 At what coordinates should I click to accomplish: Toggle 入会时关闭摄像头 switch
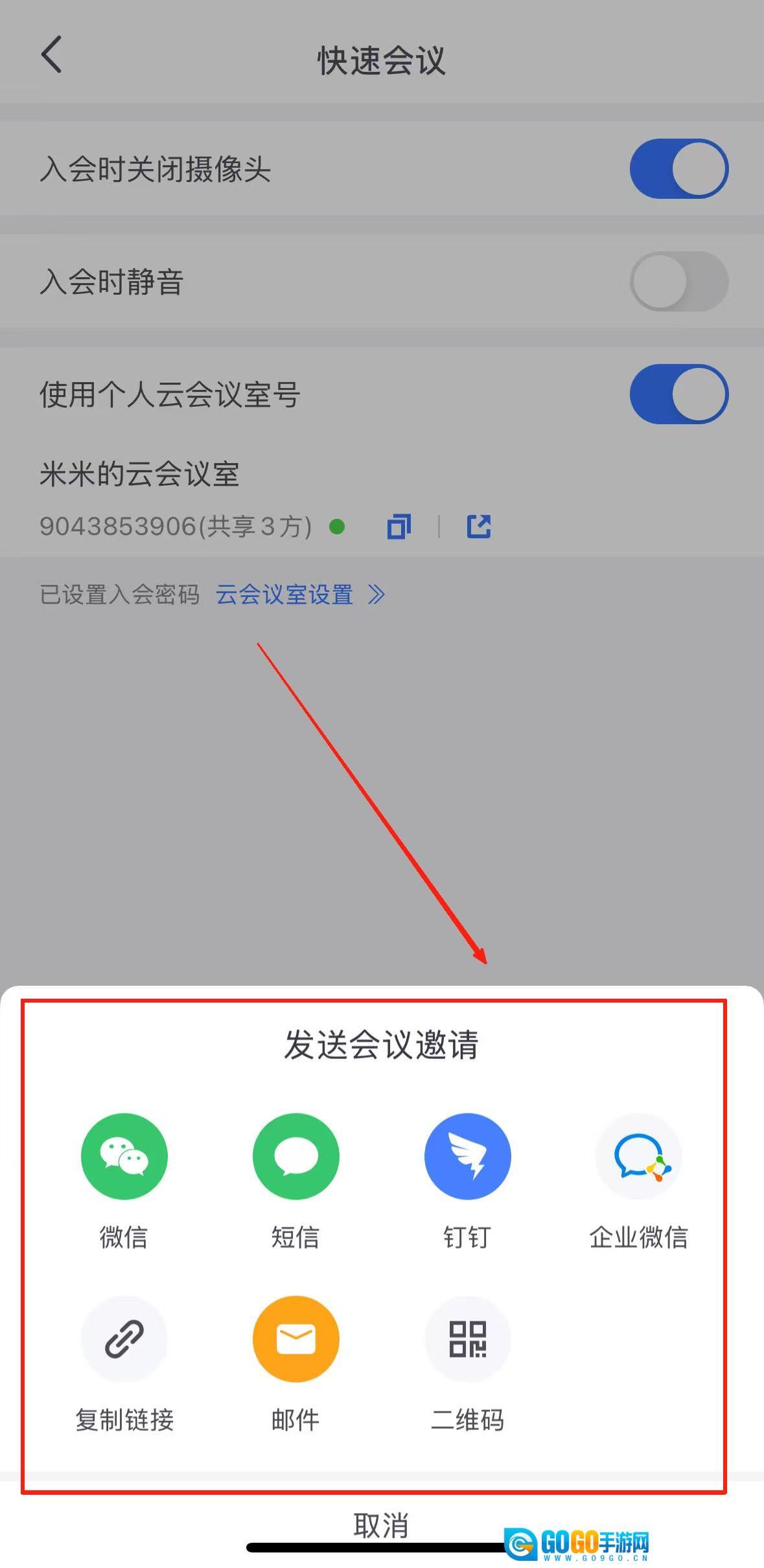(x=678, y=168)
